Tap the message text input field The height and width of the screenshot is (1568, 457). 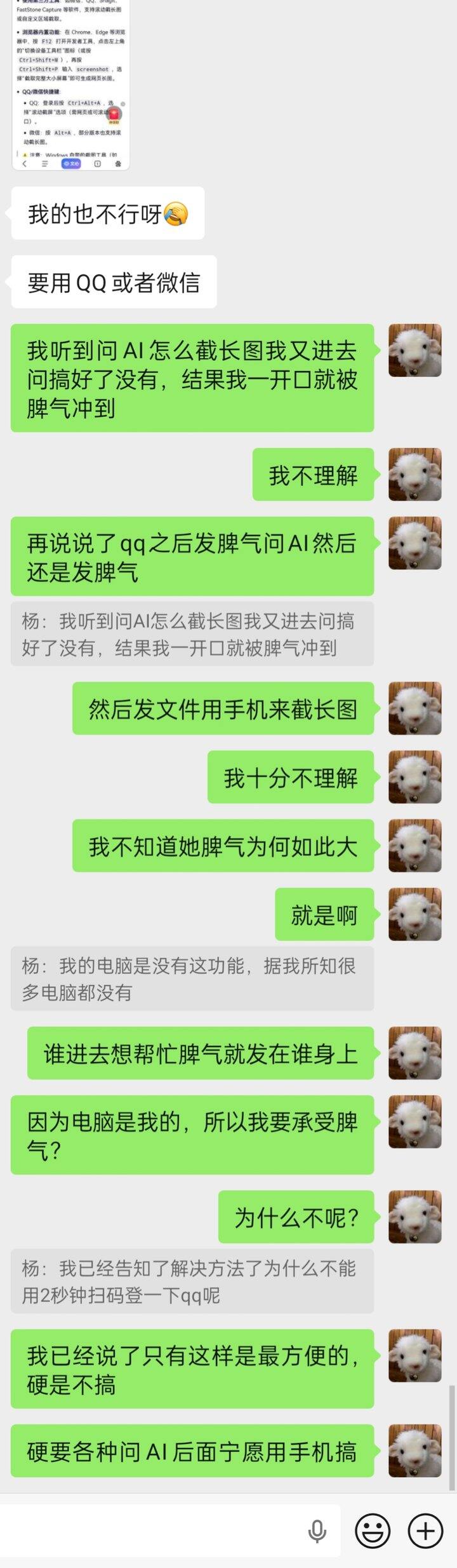click(x=152, y=1531)
